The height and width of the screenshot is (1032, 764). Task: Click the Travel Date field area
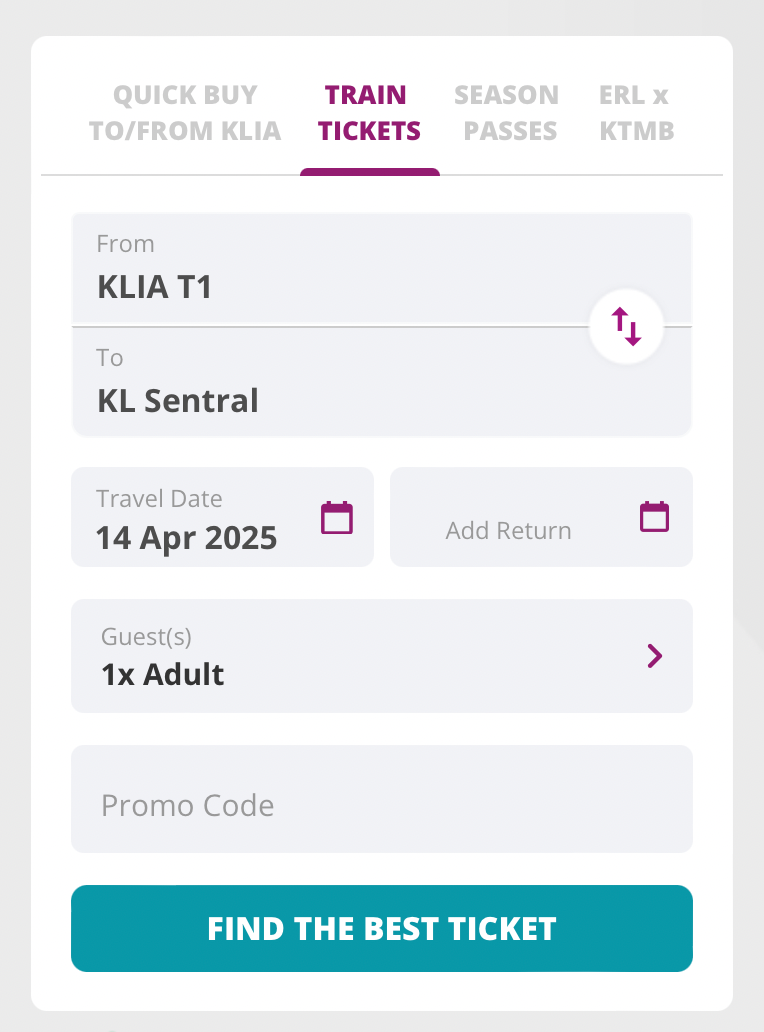[x=200, y=517]
